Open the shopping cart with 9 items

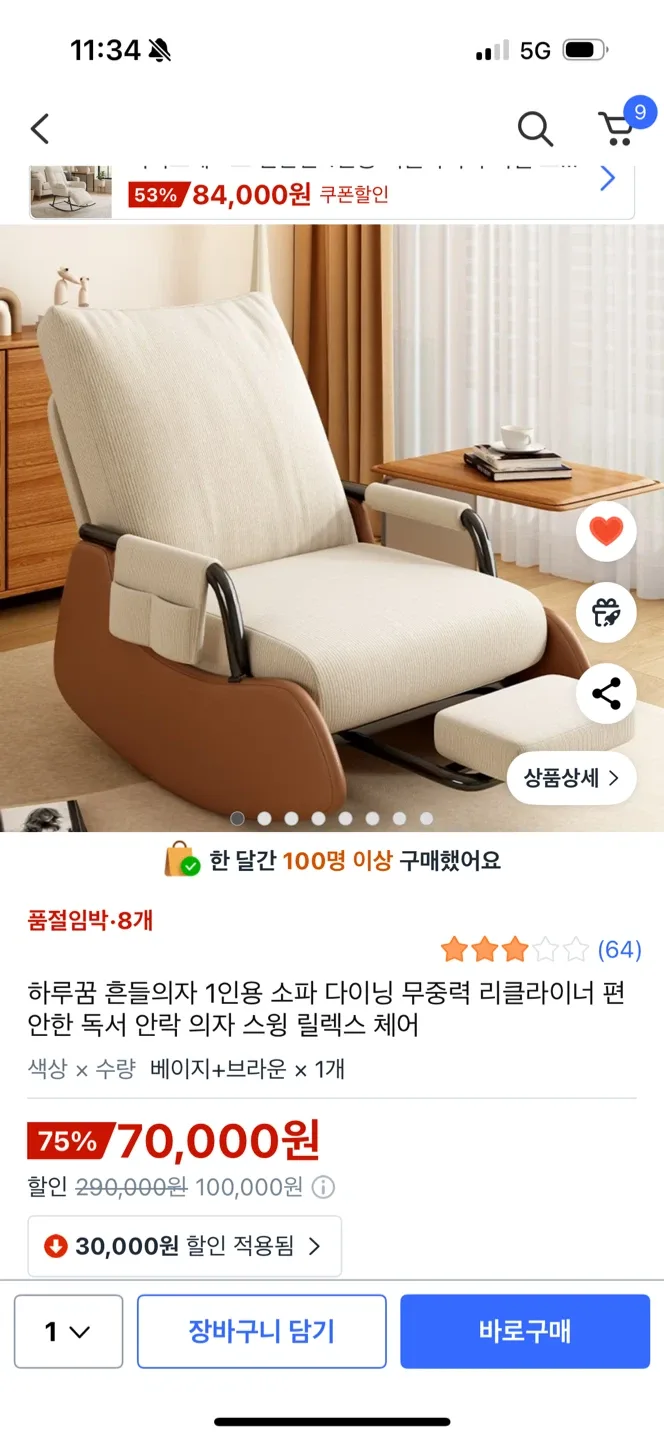(618, 128)
